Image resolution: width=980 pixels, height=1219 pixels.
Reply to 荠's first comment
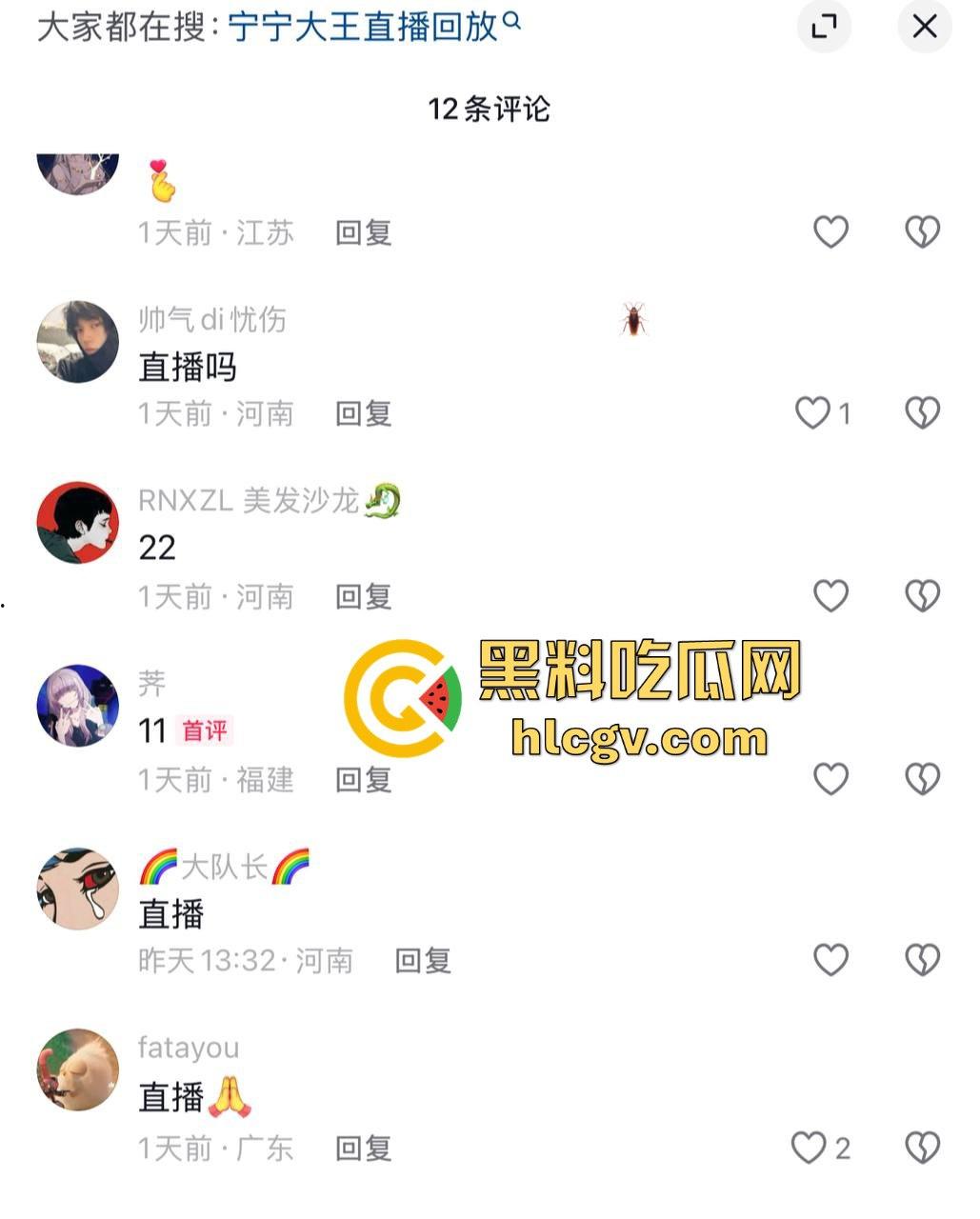(x=364, y=780)
